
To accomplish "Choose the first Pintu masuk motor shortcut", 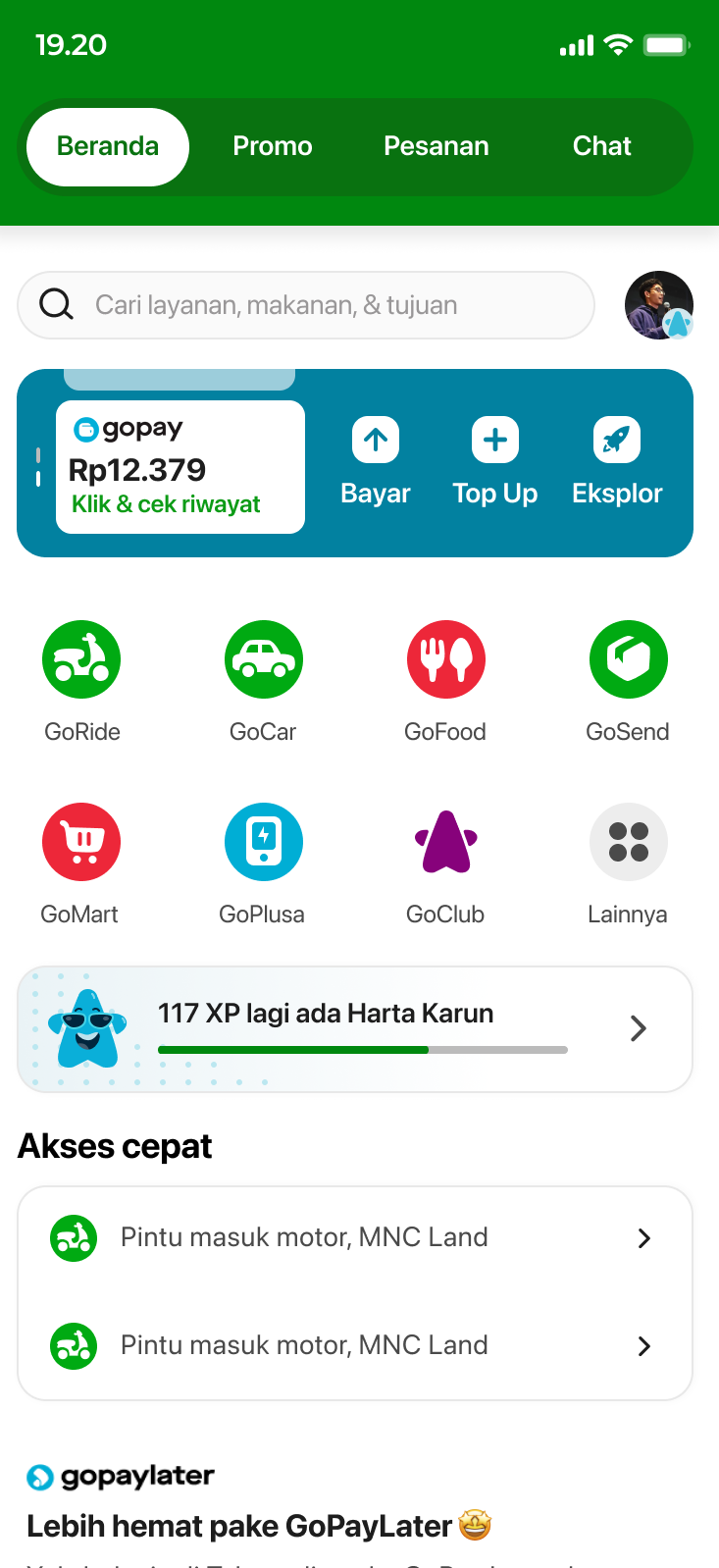I will pos(355,1238).
